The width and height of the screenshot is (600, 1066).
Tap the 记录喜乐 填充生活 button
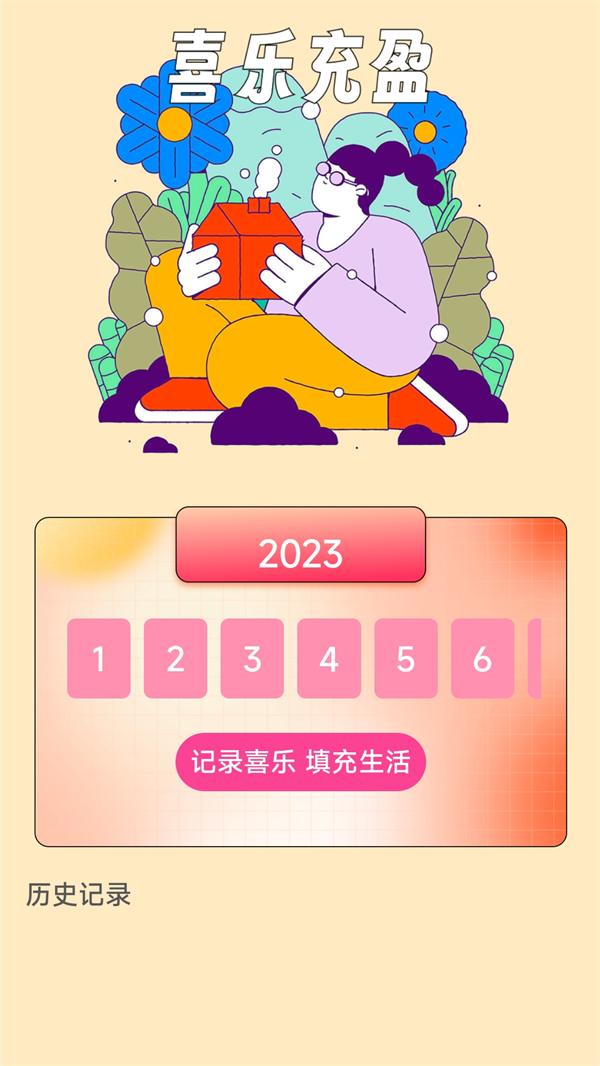coord(300,762)
